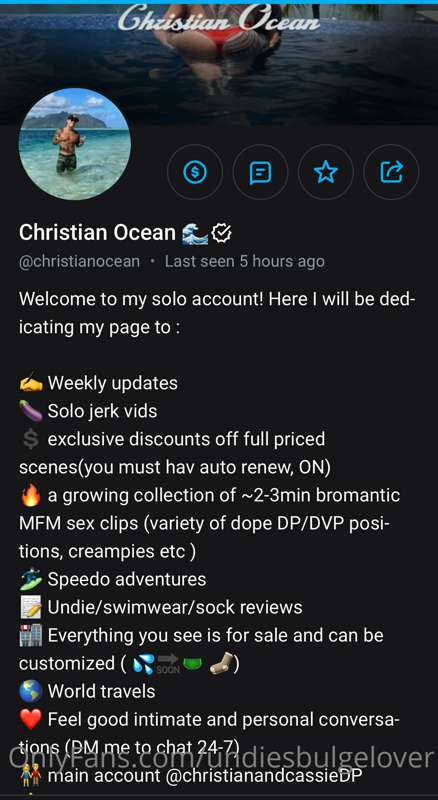Share this profile
Viewport: 438px width, 800px height.
pos(391,172)
